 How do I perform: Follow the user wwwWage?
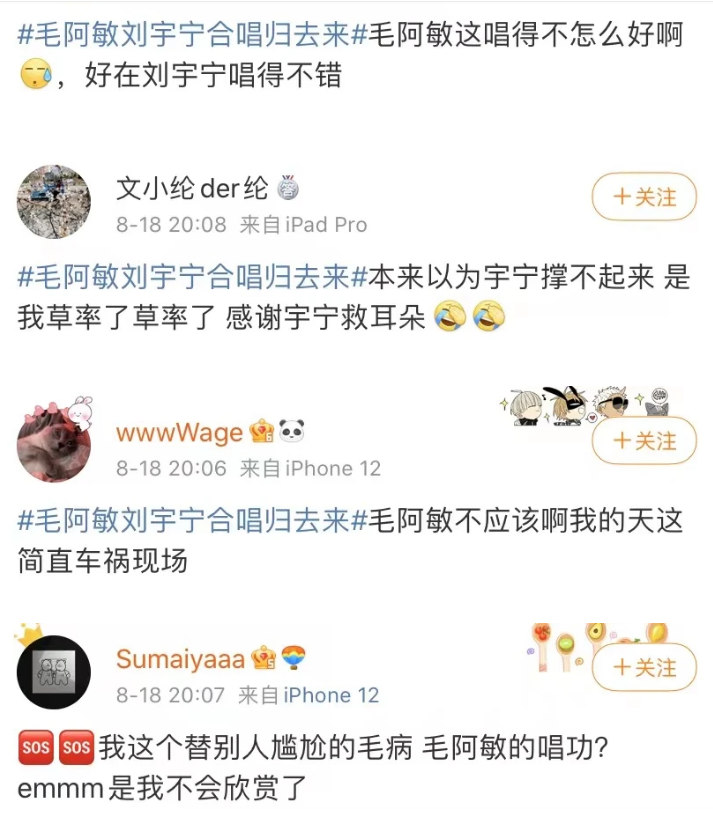(x=643, y=440)
